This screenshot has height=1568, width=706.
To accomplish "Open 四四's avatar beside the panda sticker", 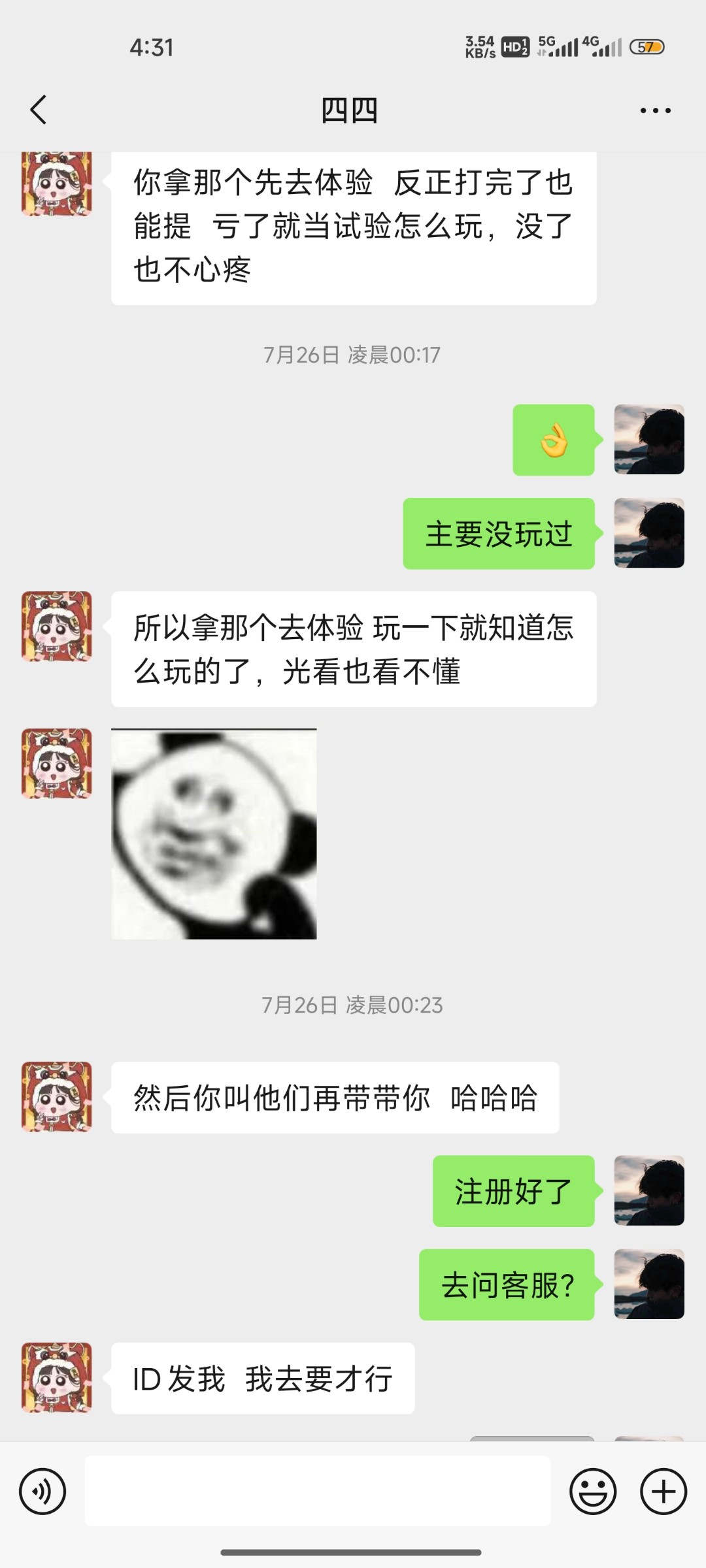I will point(57,764).
